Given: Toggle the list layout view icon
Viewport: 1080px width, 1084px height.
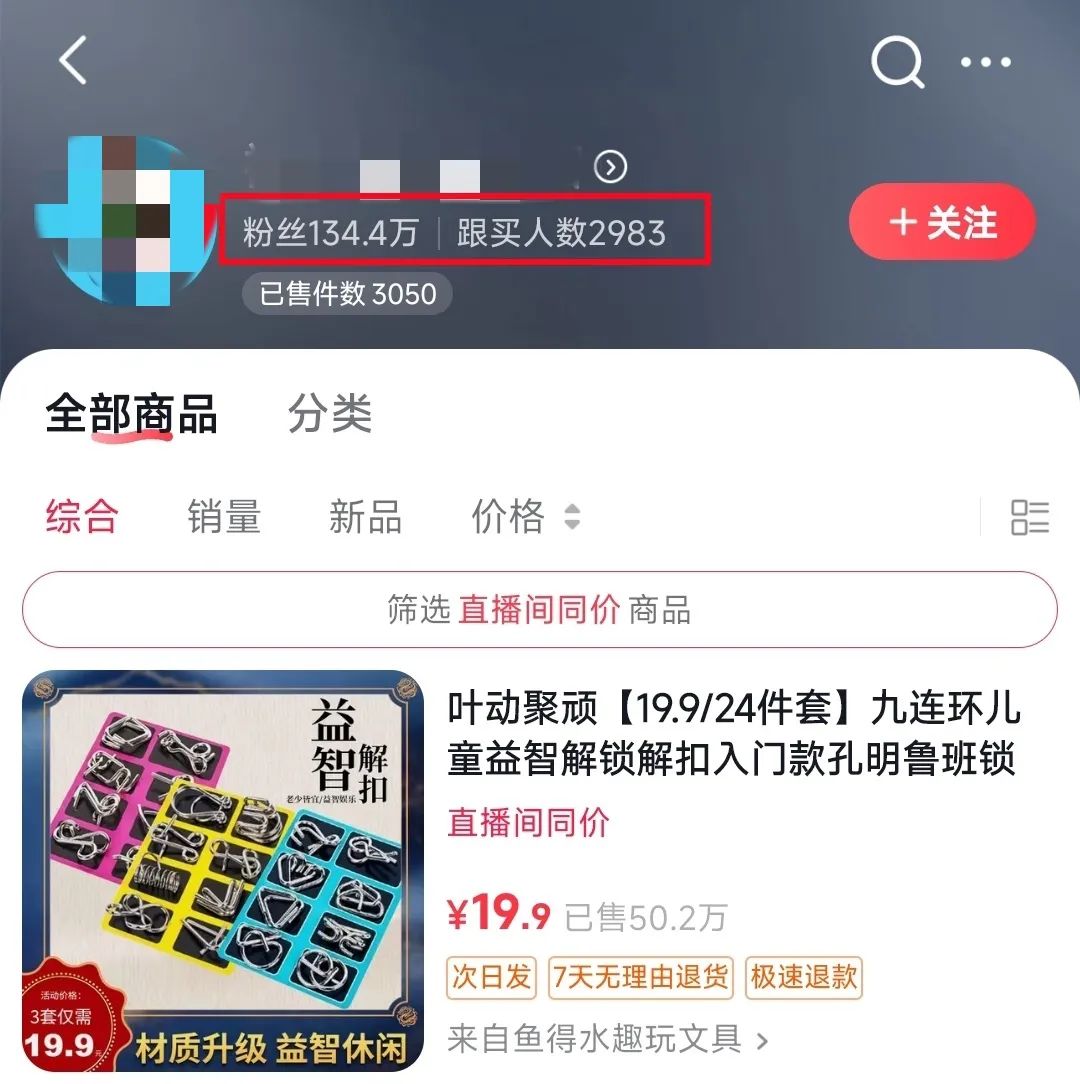Looking at the screenshot, I should click(1029, 517).
